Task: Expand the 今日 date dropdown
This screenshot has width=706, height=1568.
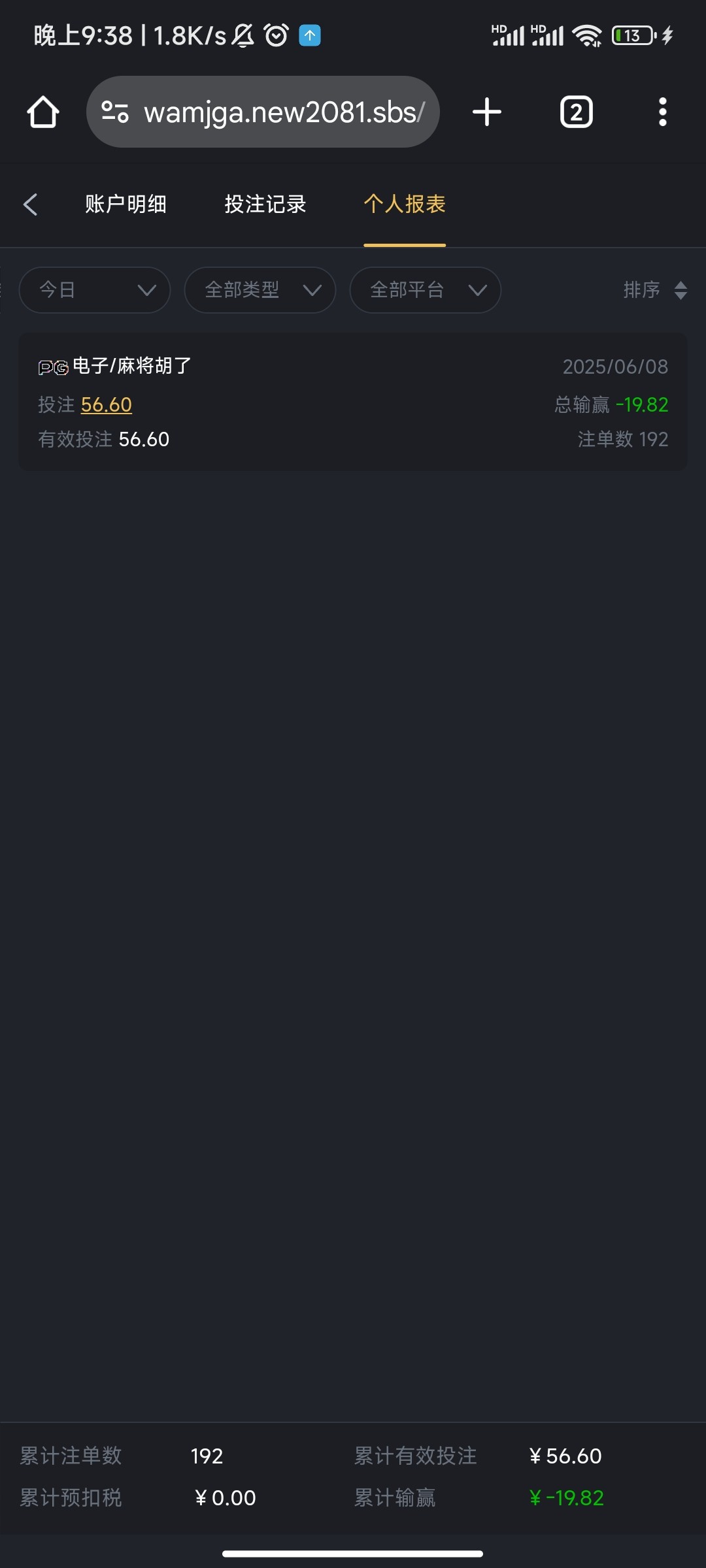Action: click(x=95, y=290)
